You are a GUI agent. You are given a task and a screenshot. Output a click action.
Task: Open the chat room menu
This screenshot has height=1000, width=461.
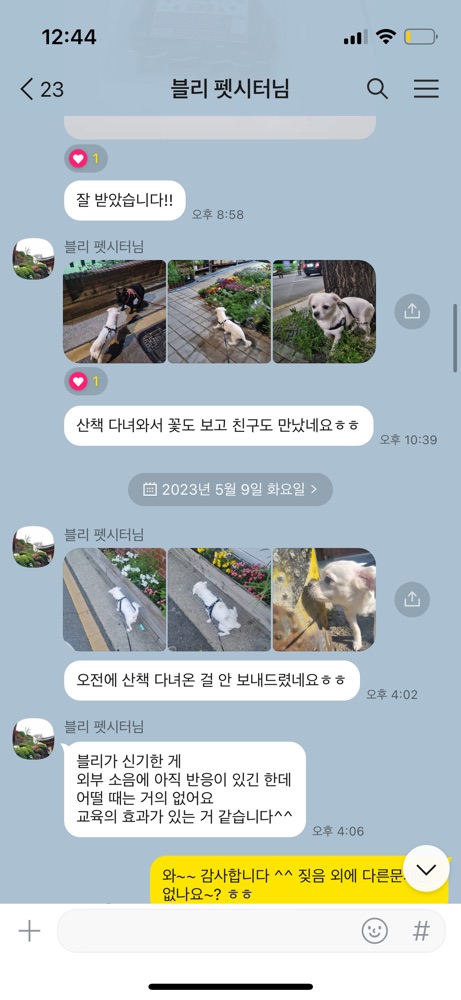tap(426, 89)
